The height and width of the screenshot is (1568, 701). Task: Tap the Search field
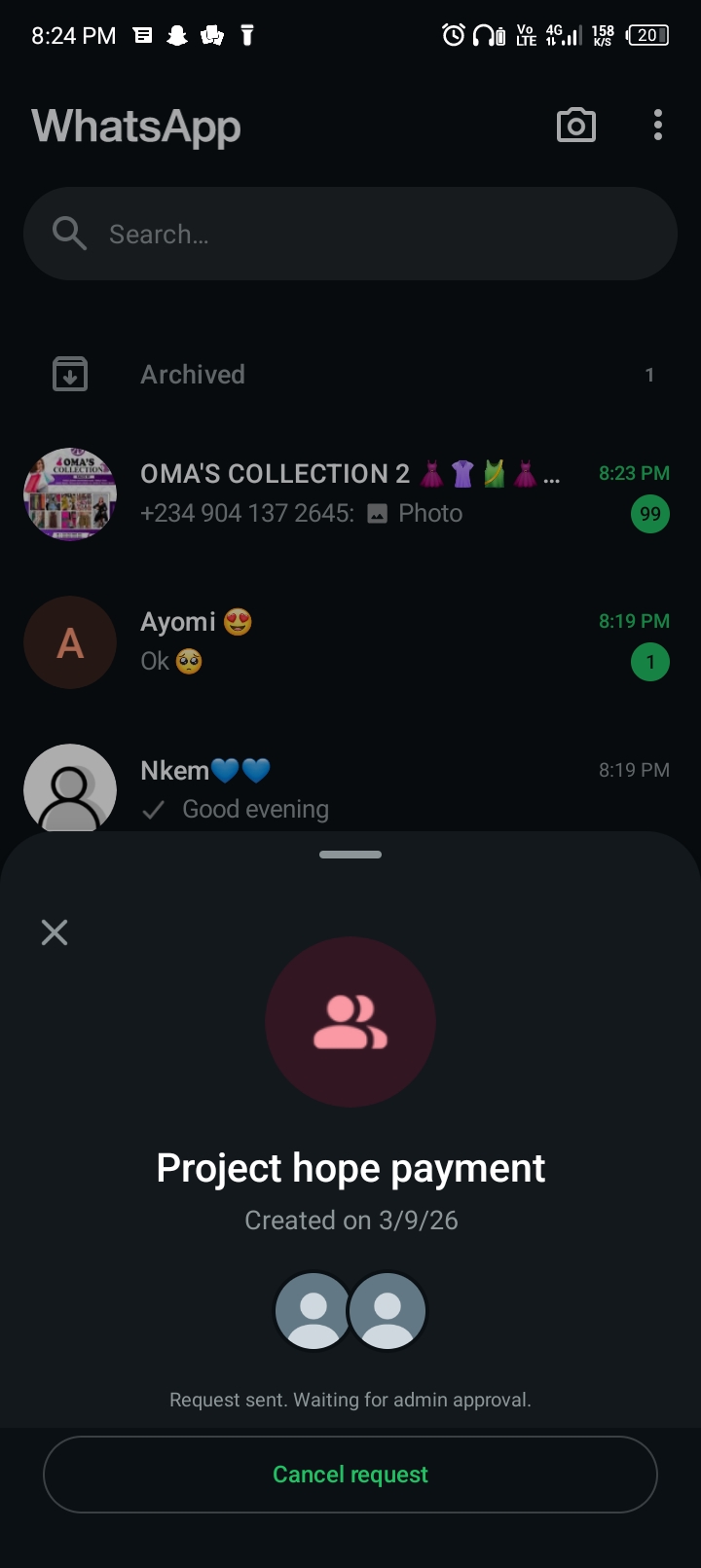click(x=350, y=235)
